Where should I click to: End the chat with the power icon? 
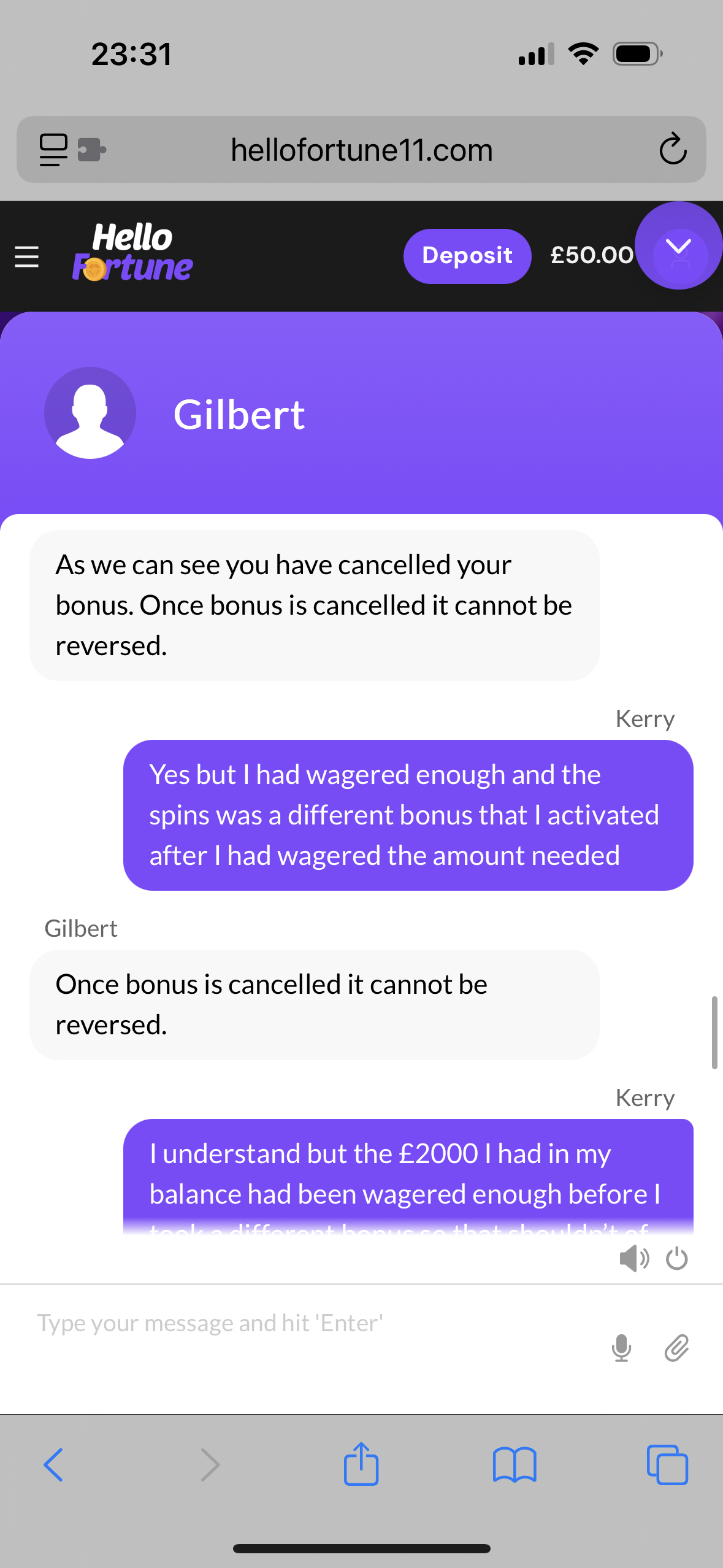pos(677,1258)
